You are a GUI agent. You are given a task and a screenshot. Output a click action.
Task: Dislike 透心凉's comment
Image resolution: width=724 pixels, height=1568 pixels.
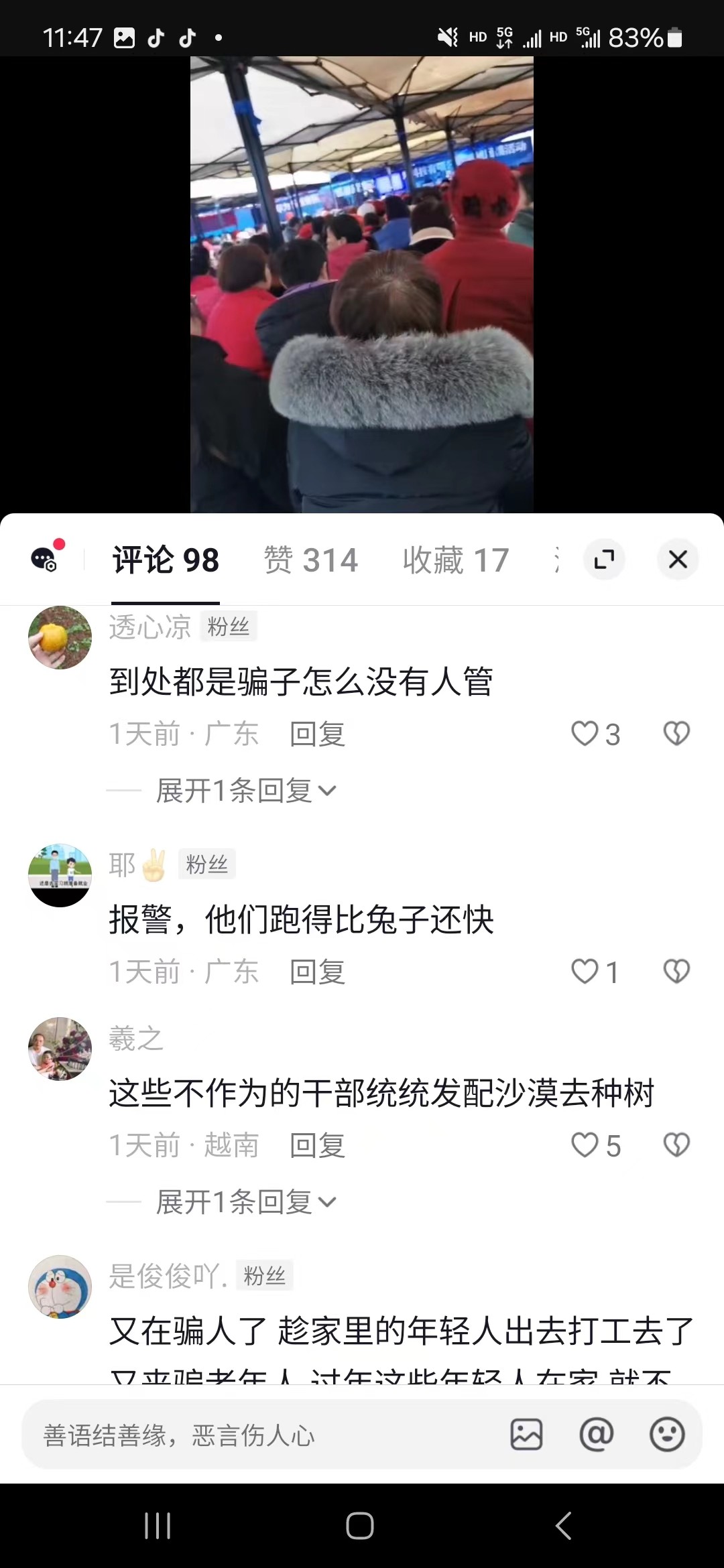(676, 734)
